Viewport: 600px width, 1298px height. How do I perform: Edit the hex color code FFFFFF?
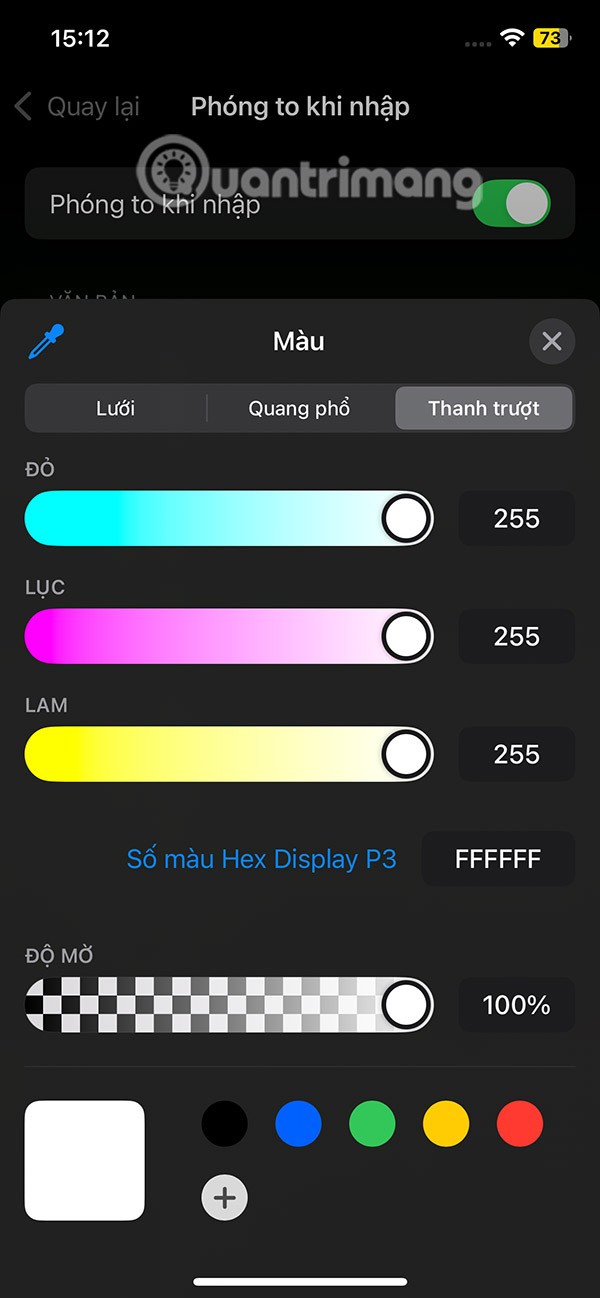pyautogui.click(x=498, y=859)
